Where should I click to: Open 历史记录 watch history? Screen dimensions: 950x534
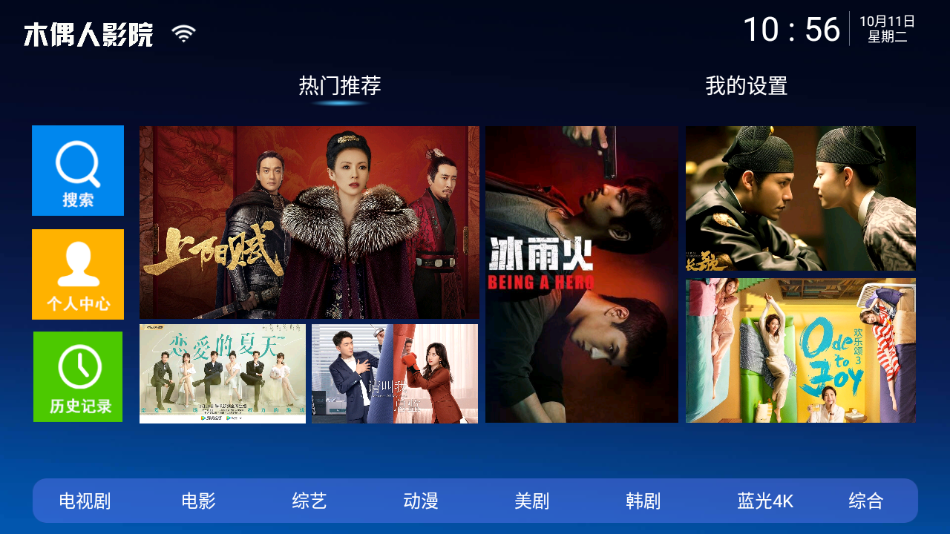click(78, 376)
